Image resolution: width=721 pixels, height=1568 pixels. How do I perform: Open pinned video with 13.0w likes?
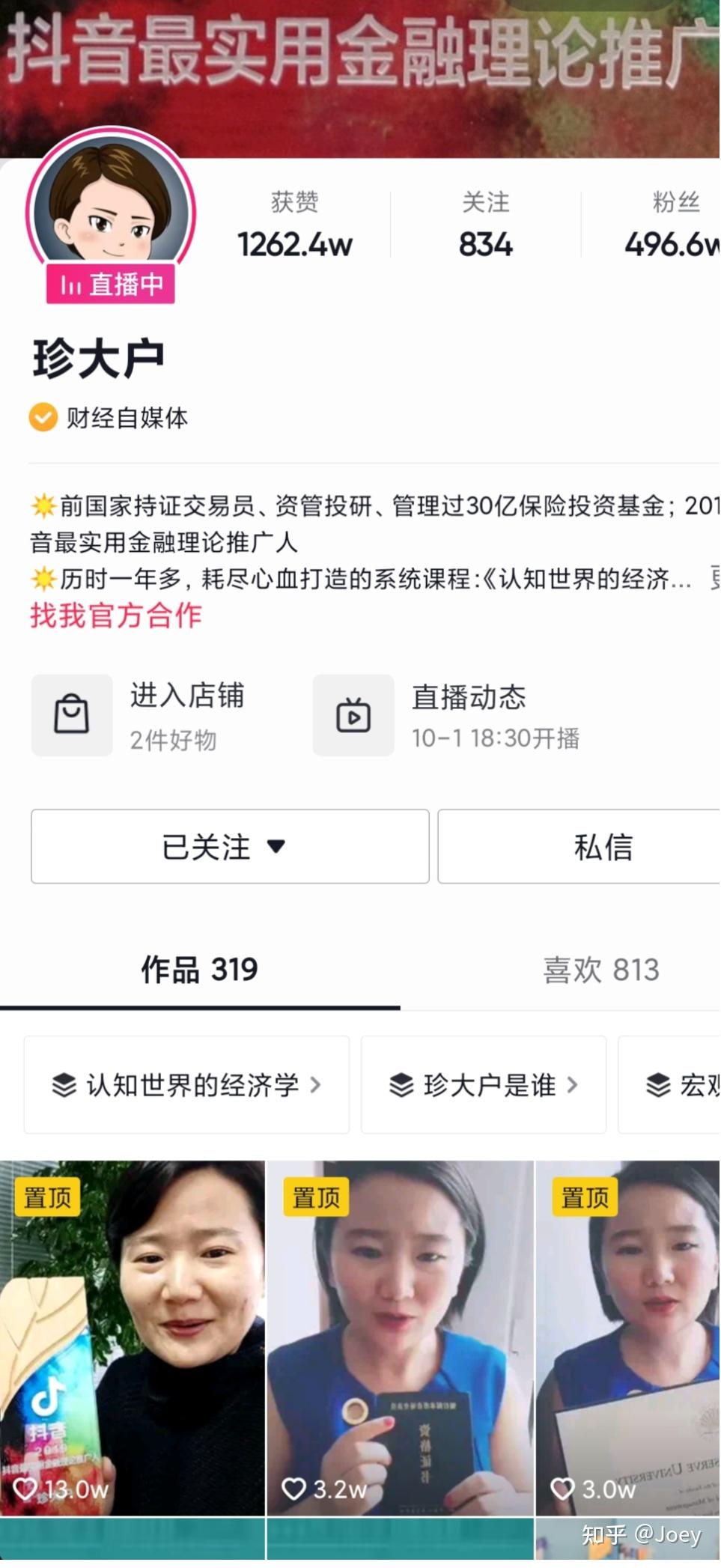[x=132, y=1338]
